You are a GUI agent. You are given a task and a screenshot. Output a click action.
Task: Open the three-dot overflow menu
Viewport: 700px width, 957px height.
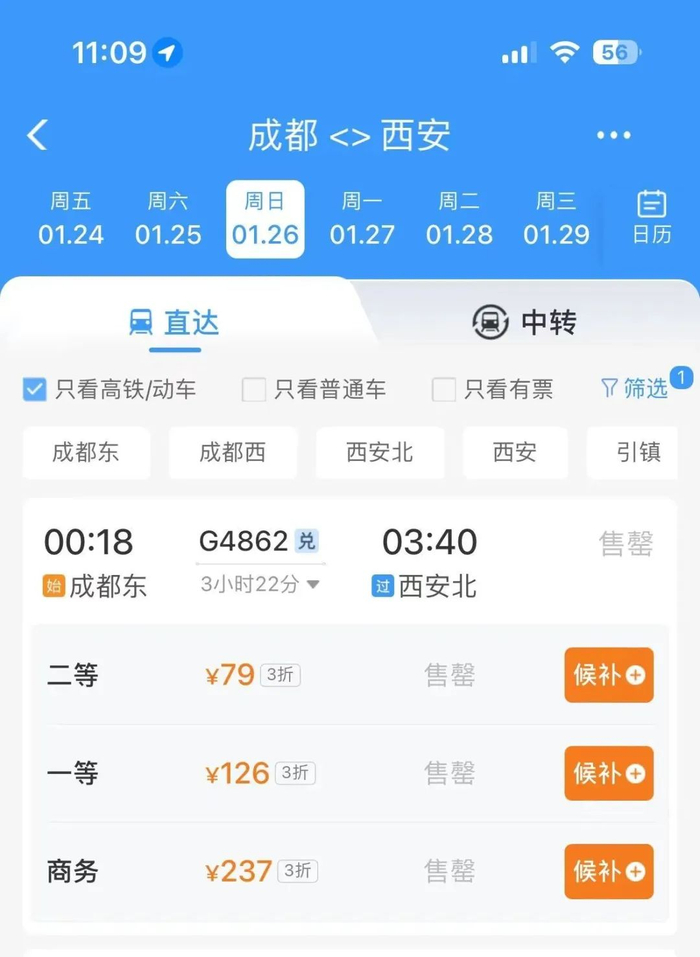[x=613, y=135]
